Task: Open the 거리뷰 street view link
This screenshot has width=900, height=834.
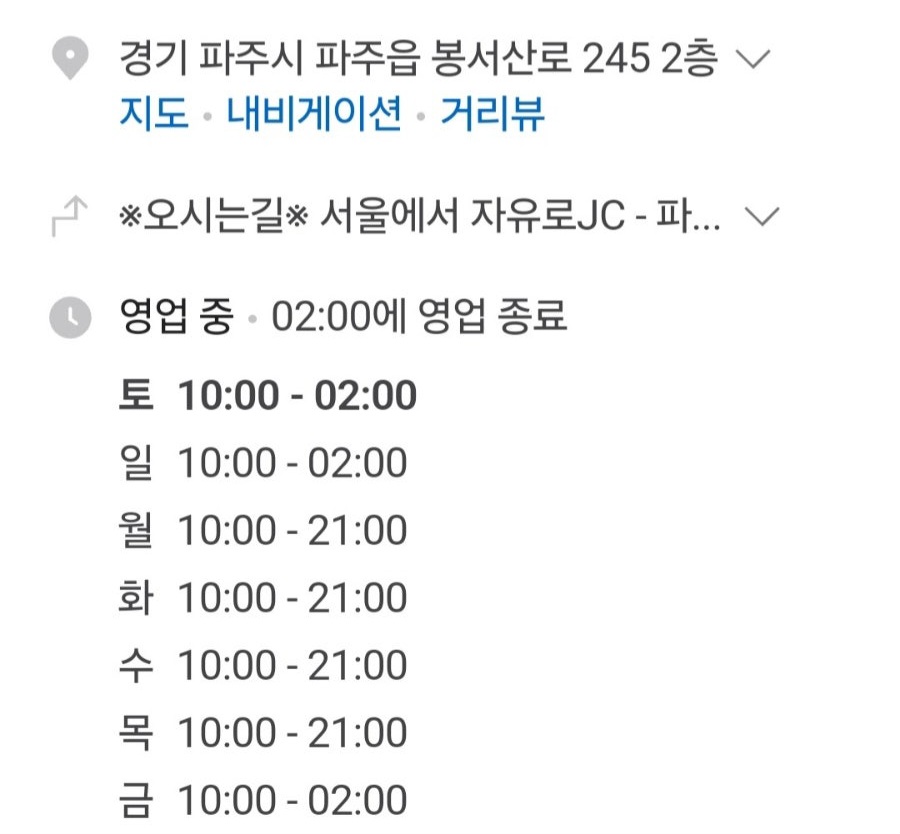Action: pyautogui.click(x=495, y=113)
